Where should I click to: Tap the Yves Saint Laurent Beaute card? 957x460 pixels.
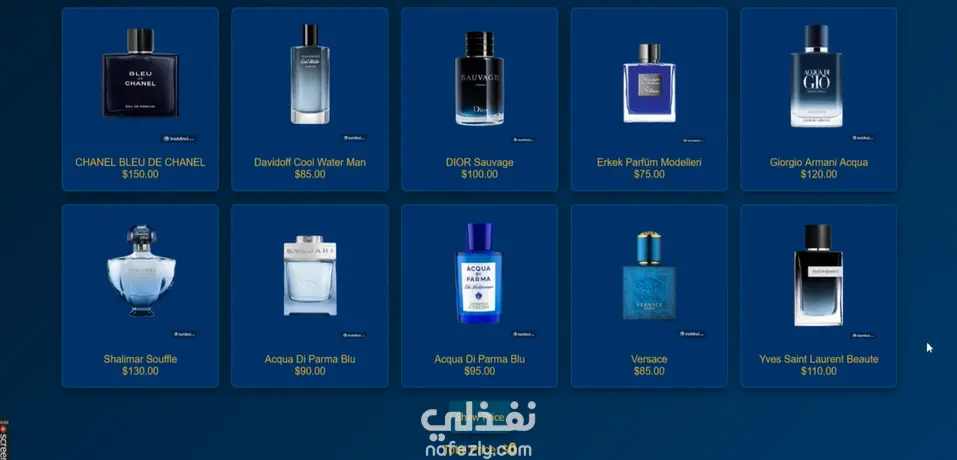click(818, 296)
